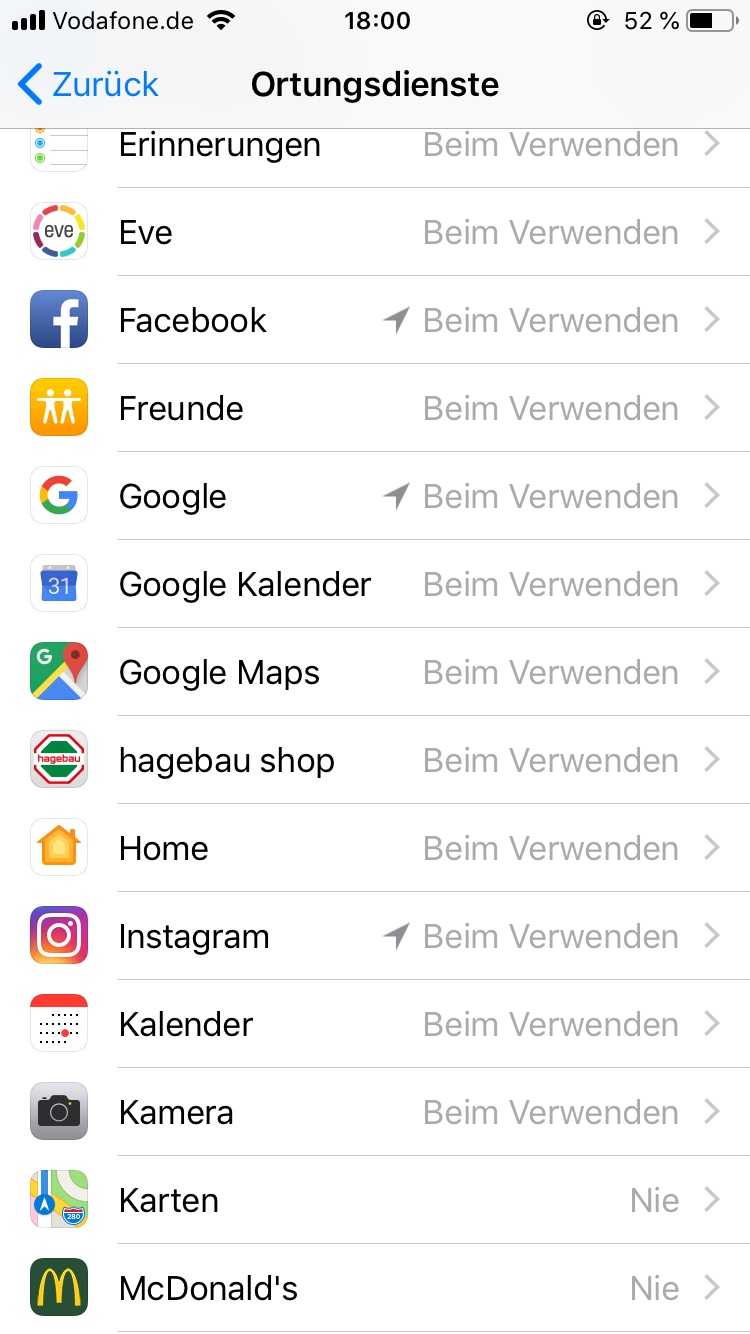This screenshot has height=1334, width=750.
Task: Open Eve location permission row
Action: 375,232
